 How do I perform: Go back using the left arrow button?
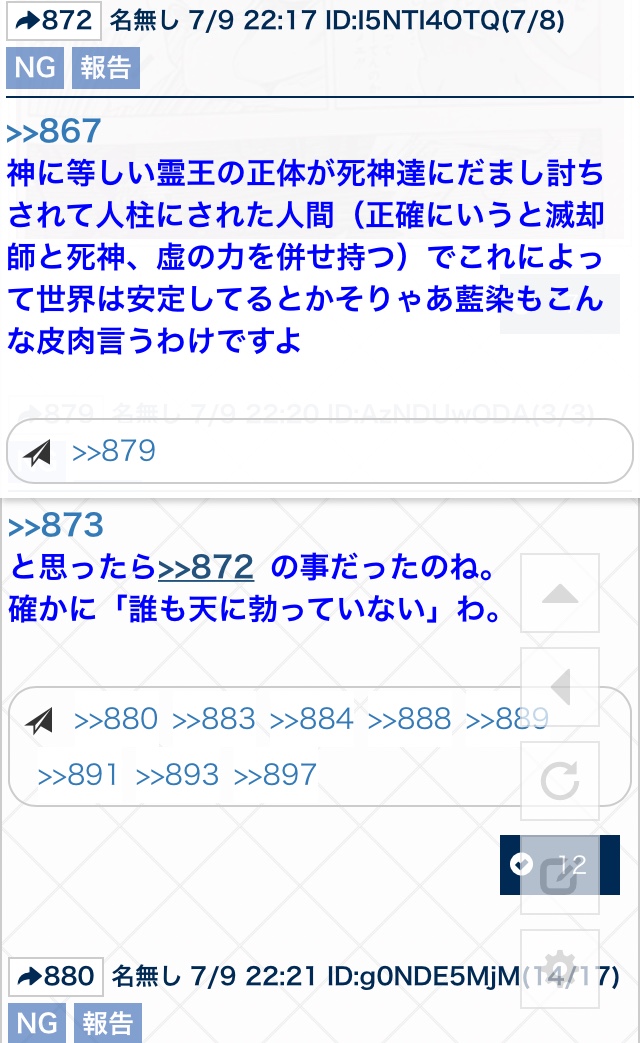click(x=560, y=688)
